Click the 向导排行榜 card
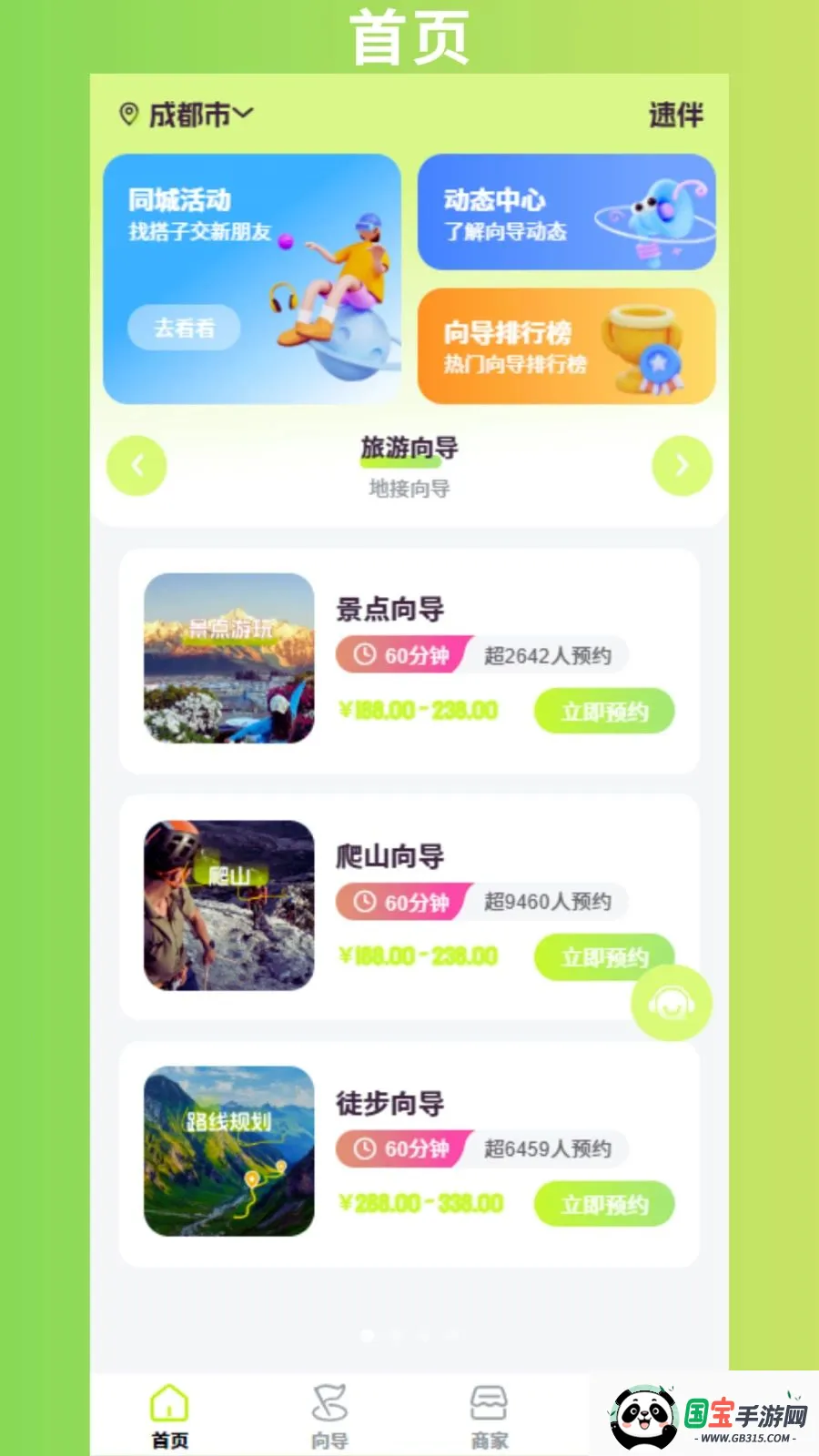This screenshot has height=1456, width=819. point(567,346)
